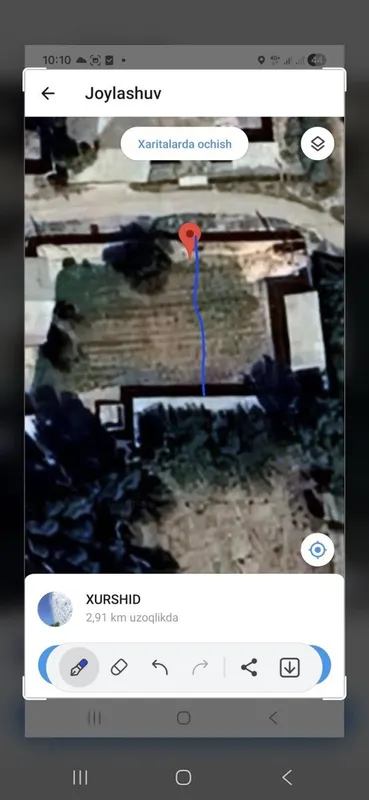
Task: Go back with the system back button
Action: [x=287, y=778]
